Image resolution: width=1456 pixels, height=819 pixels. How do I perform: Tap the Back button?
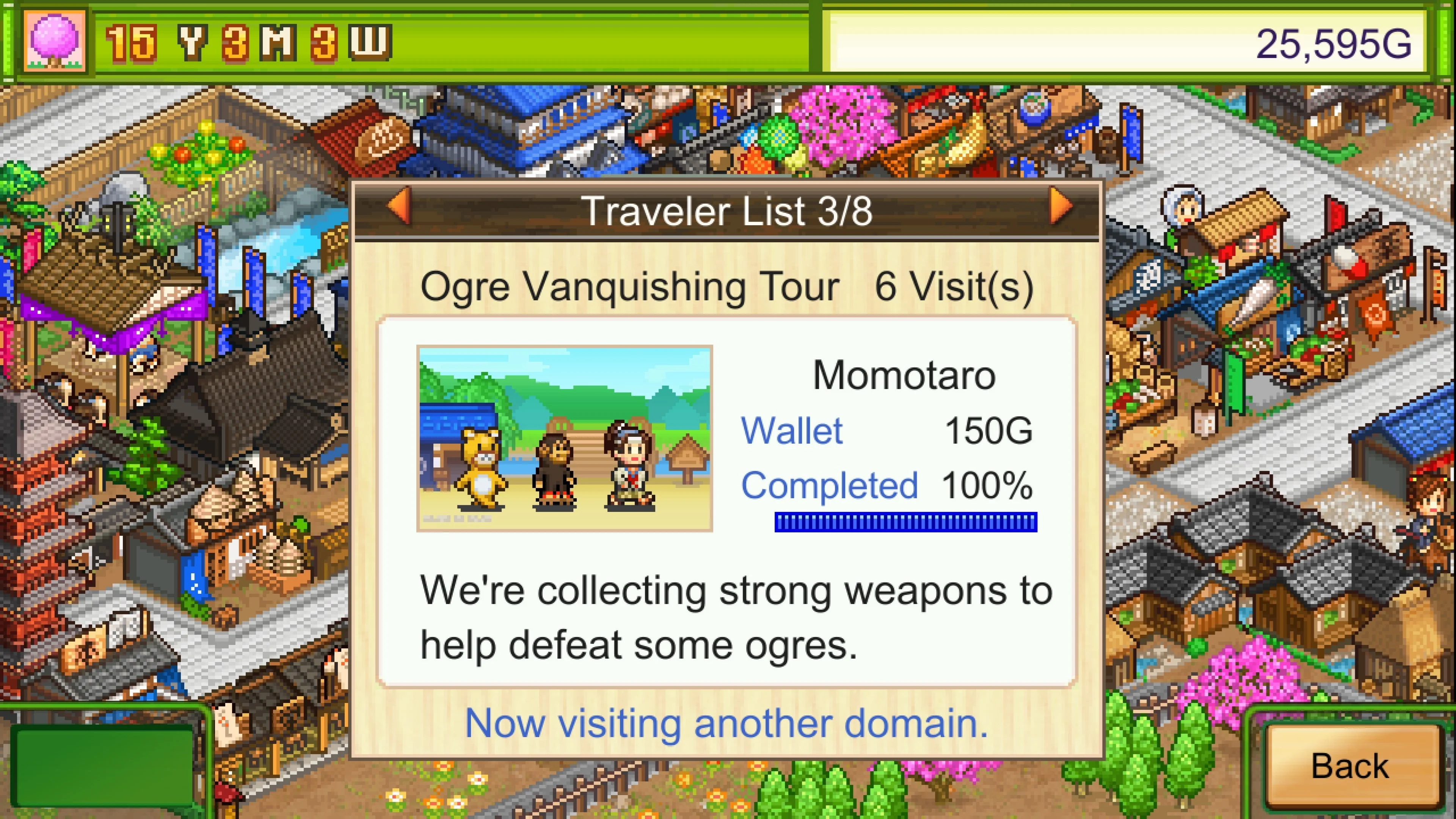point(1350,766)
